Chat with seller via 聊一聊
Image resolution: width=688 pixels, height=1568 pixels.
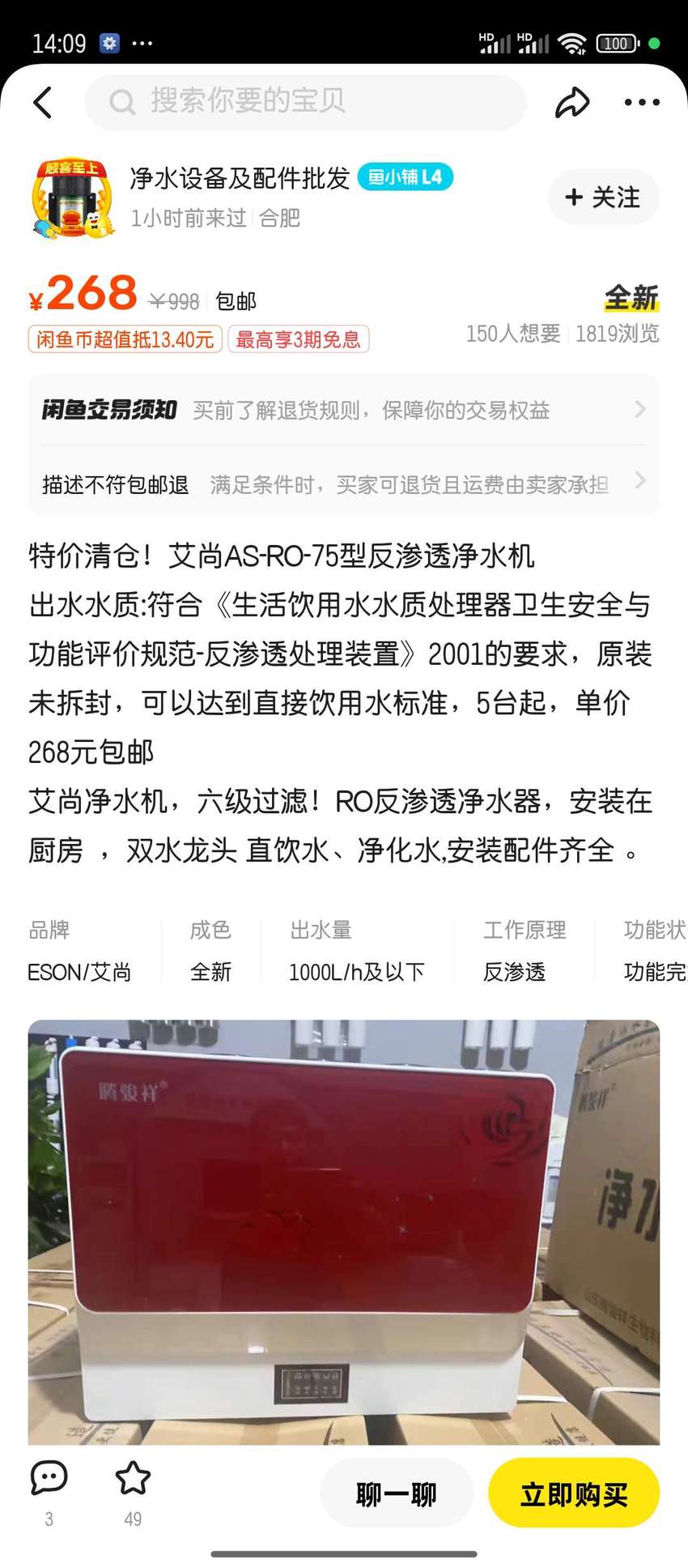397,1493
